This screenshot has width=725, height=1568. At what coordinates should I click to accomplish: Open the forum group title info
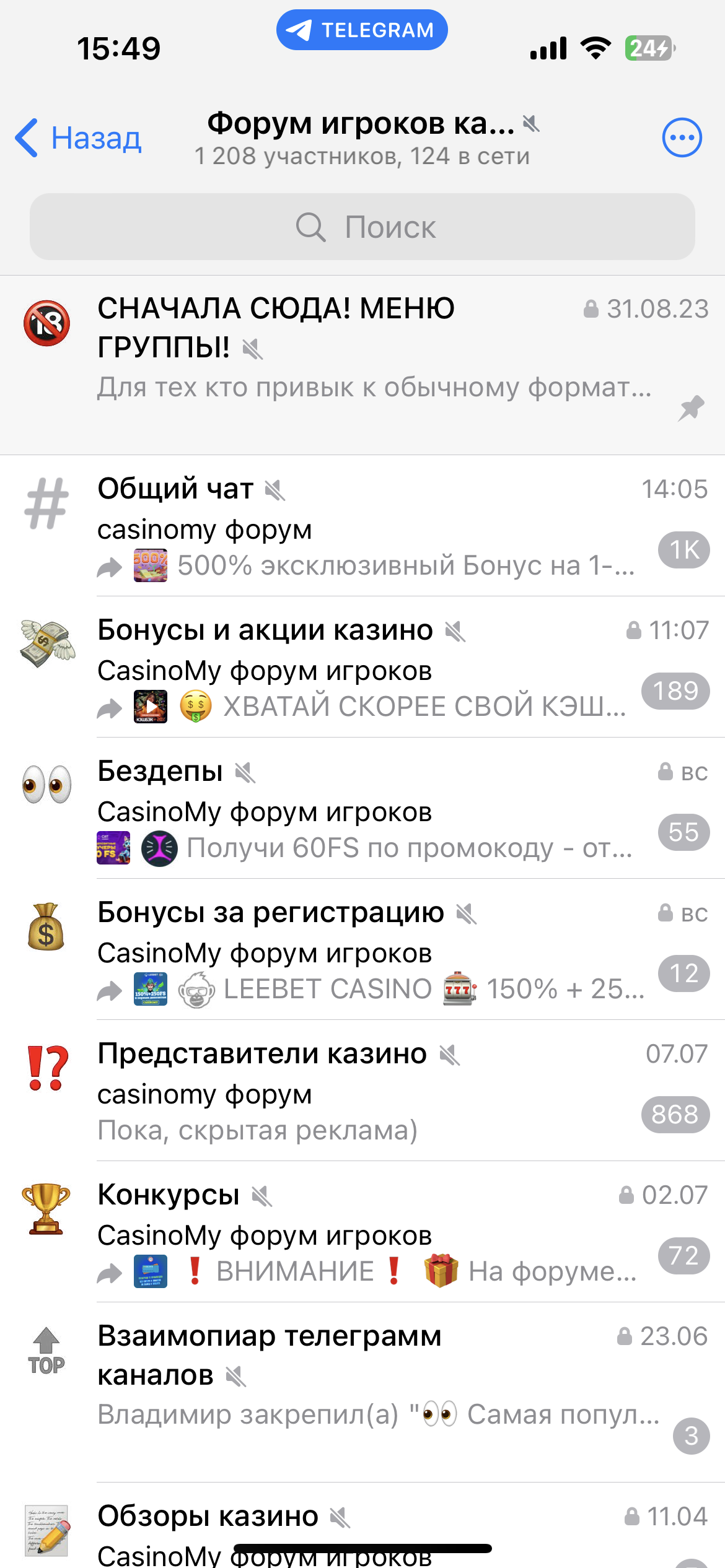(362, 137)
